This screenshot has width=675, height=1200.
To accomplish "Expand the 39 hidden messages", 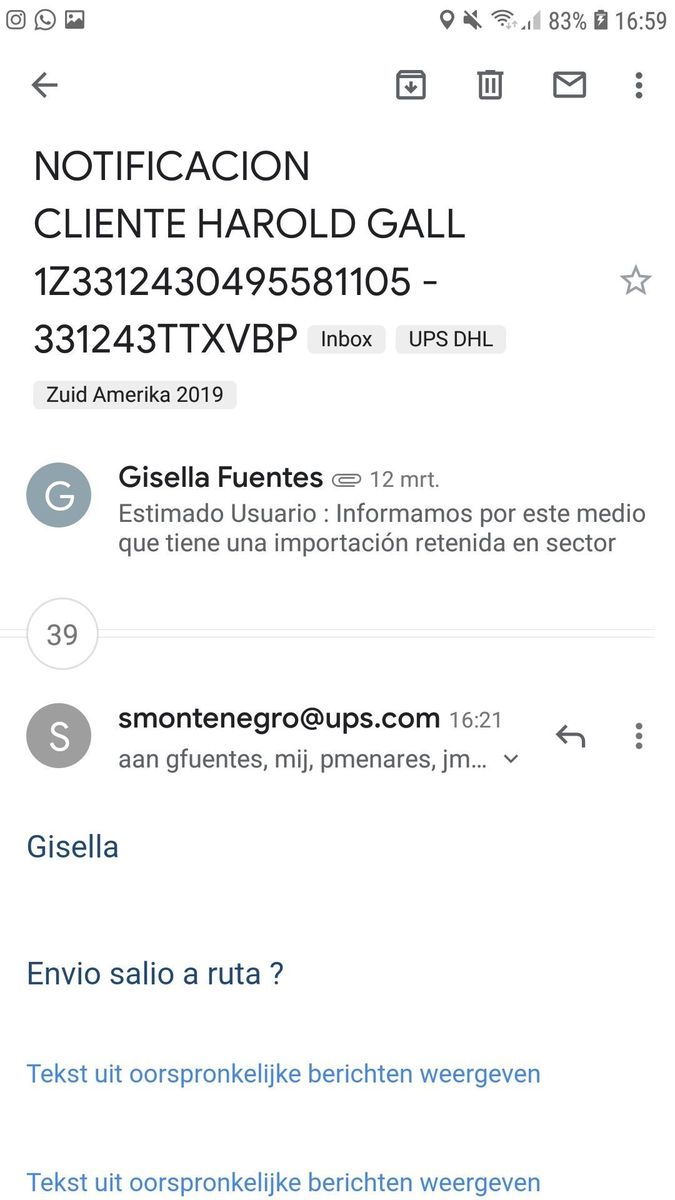I will coord(62,634).
